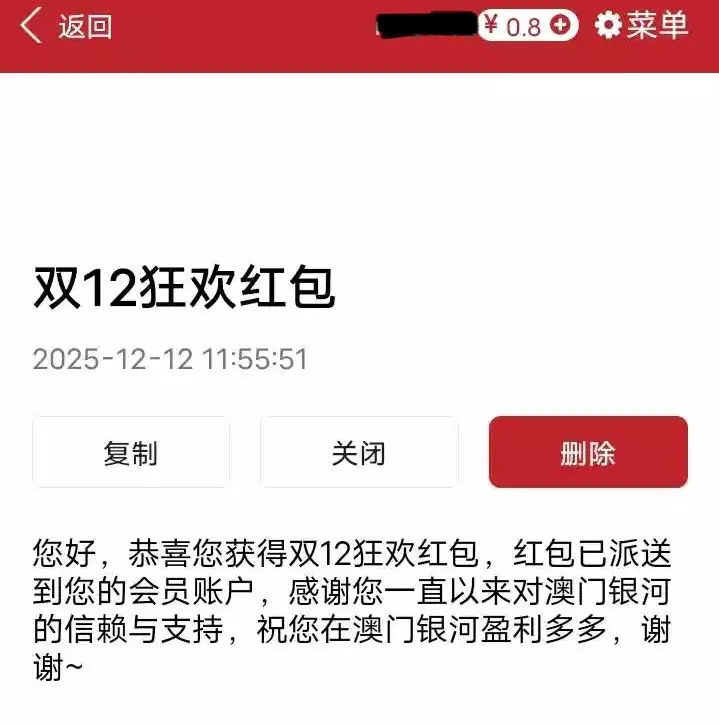Tap the plus icon to add balance
719x724 pixels.
click(564, 26)
